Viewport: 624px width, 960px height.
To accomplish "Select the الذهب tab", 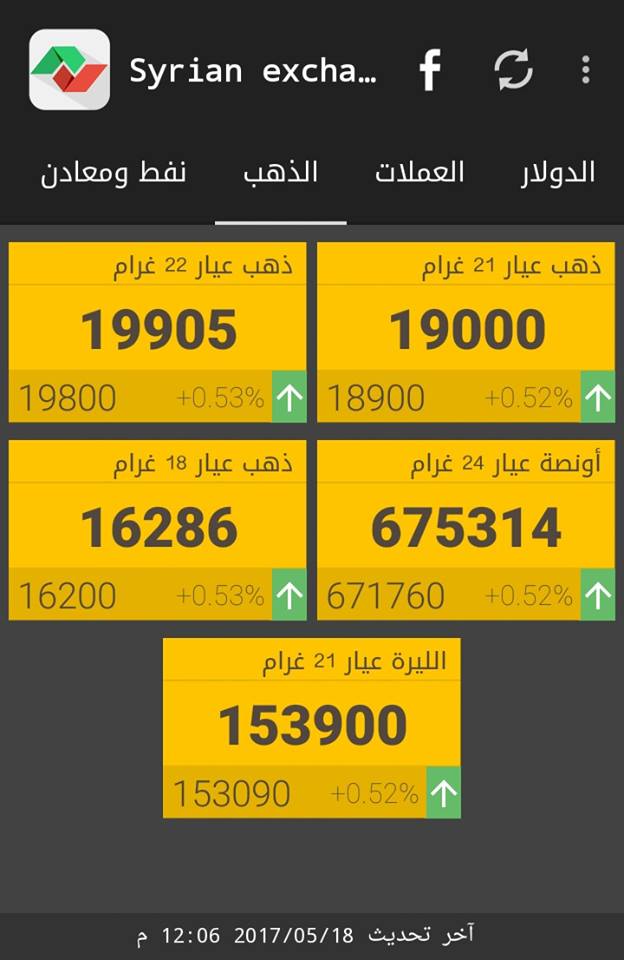I will 281,173.
